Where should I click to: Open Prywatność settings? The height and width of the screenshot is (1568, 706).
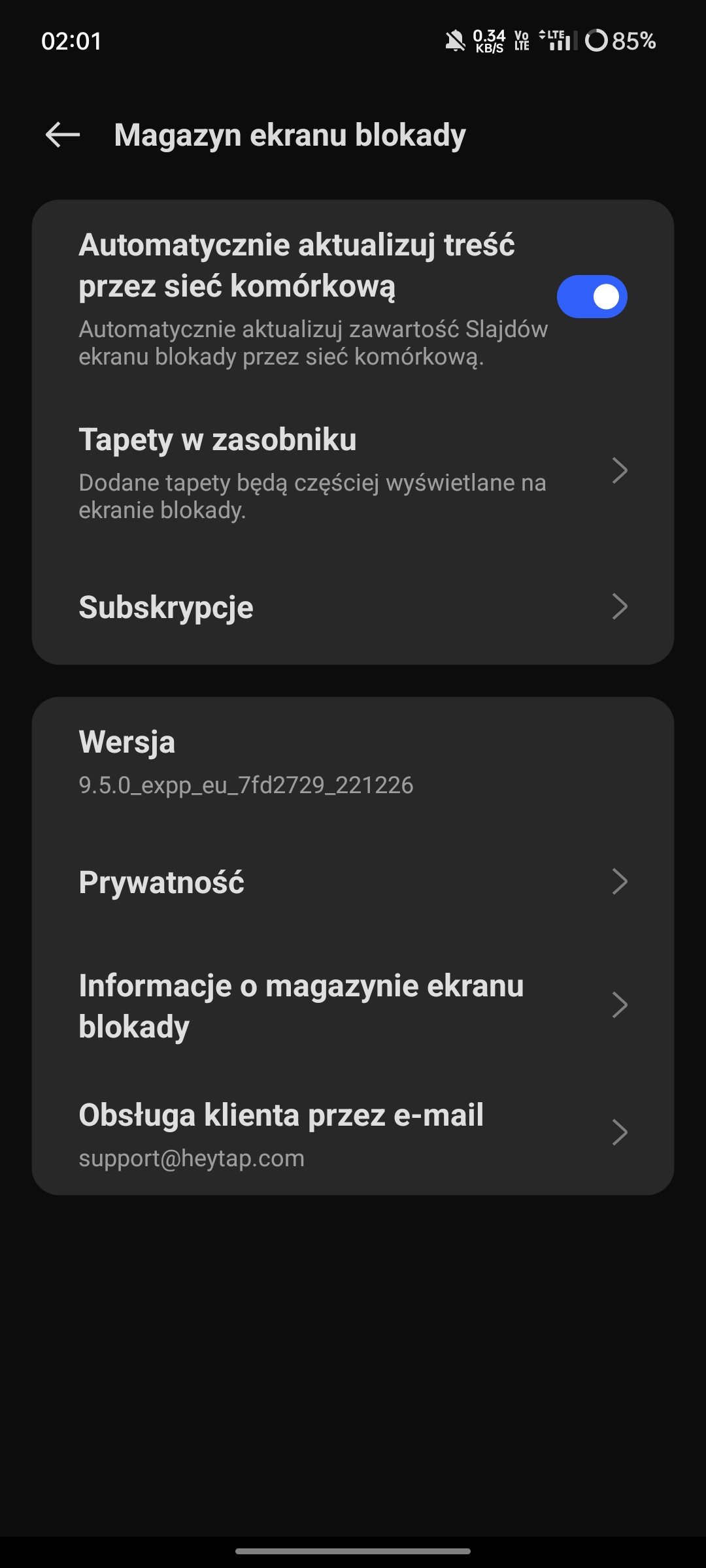[353, 881]
